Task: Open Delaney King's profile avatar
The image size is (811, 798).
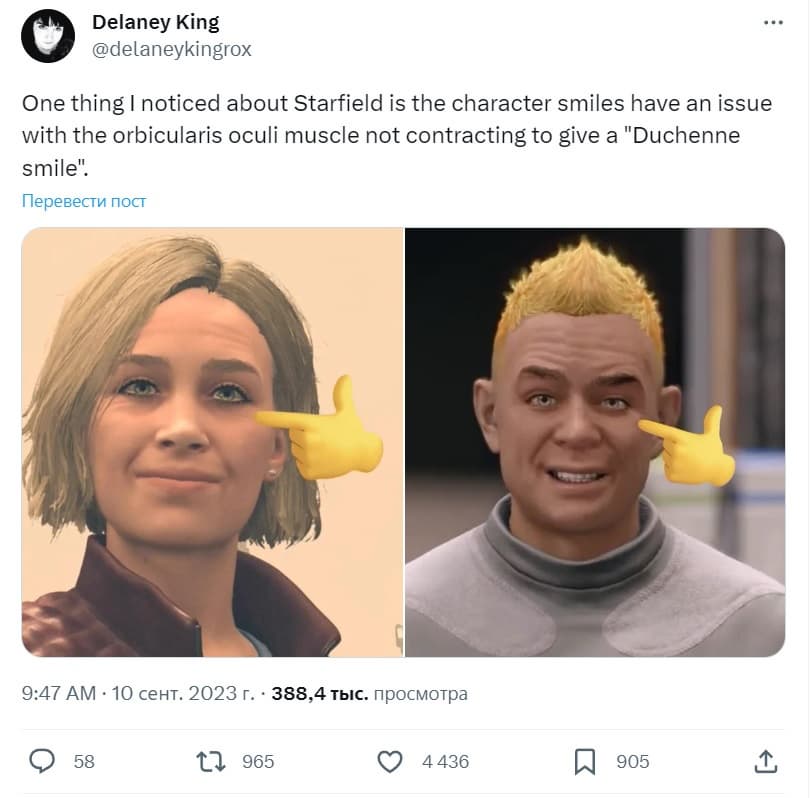Action: pyautogui.click(x=48, y=36)
